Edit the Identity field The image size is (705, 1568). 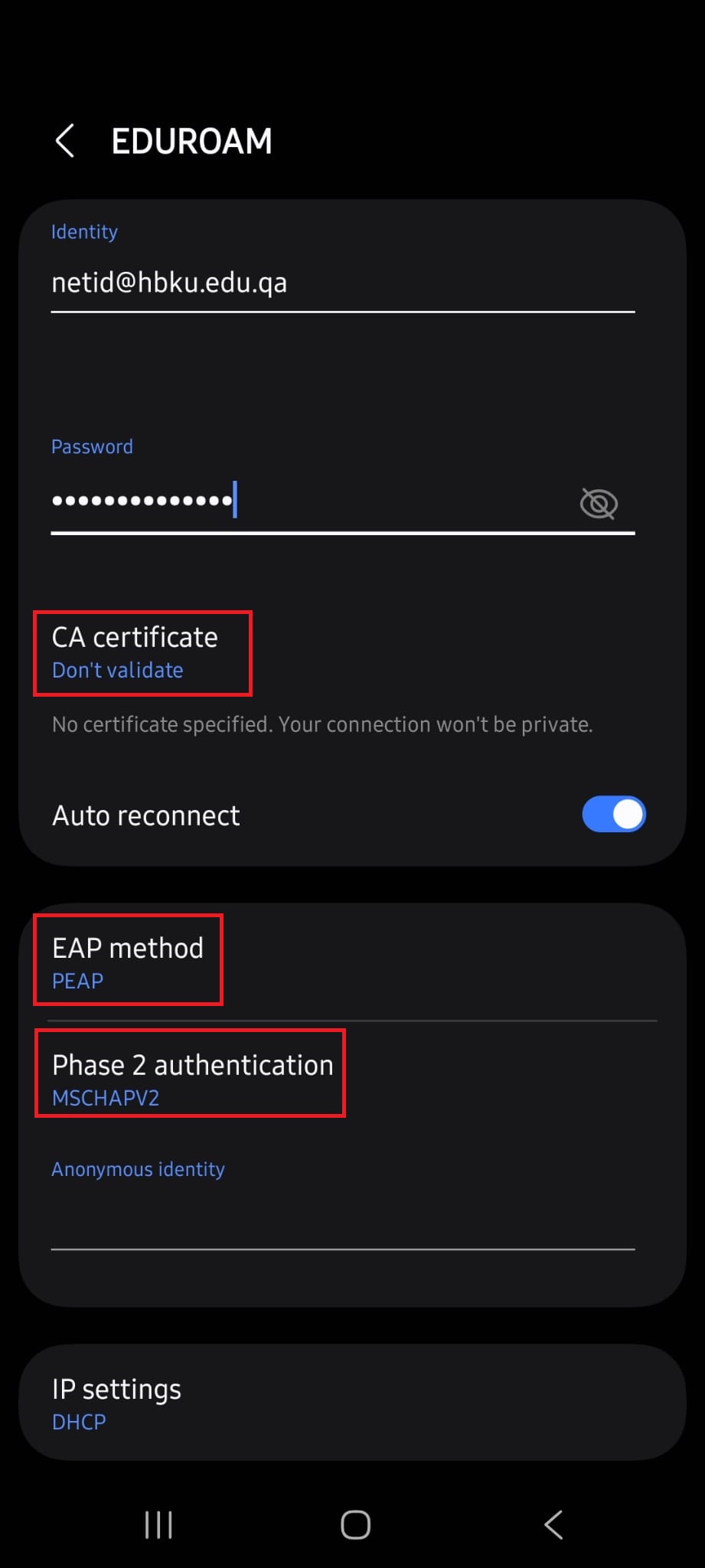point(341,283)
